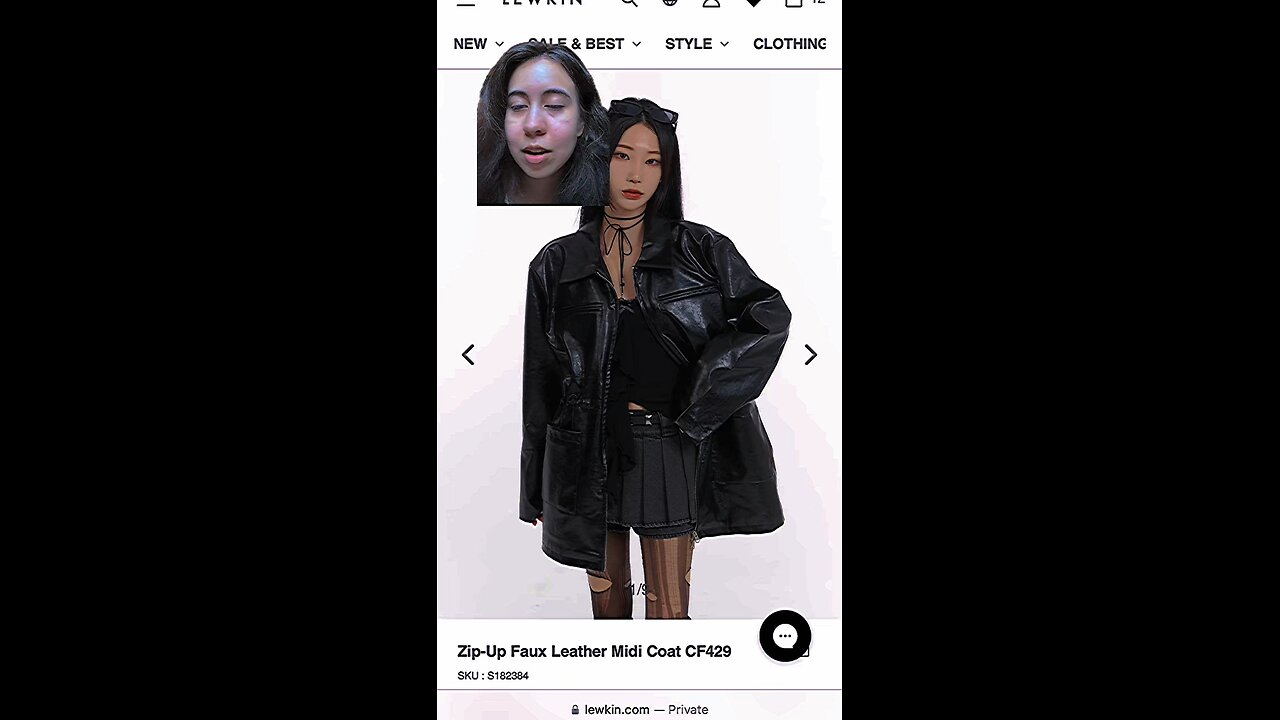Image resolution: width=1280 pixels, height=720 pixels.
Task: Show the previous product photo
Action: pyautogui.click(x=468, y=355)
